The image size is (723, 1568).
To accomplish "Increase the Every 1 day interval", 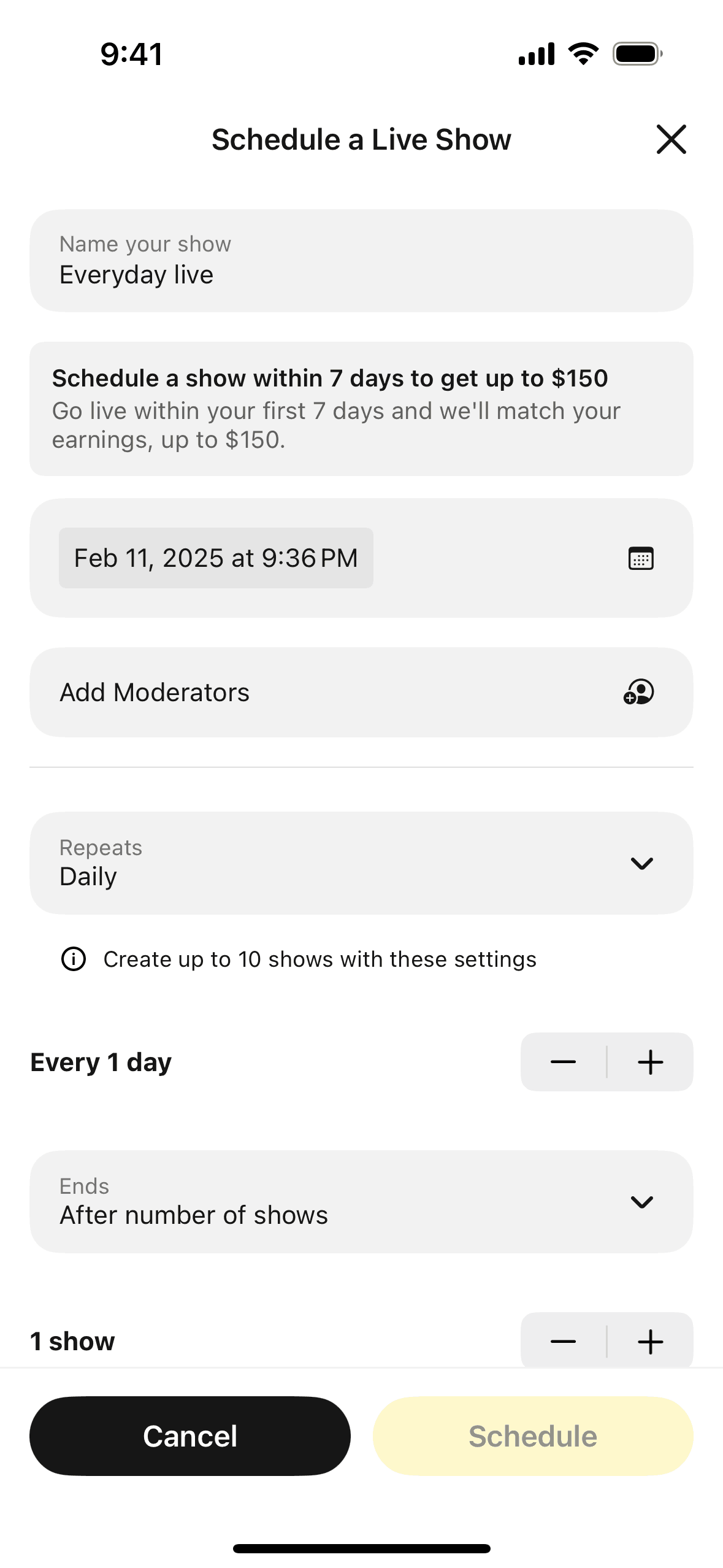I will click(x=650, y=1062).
